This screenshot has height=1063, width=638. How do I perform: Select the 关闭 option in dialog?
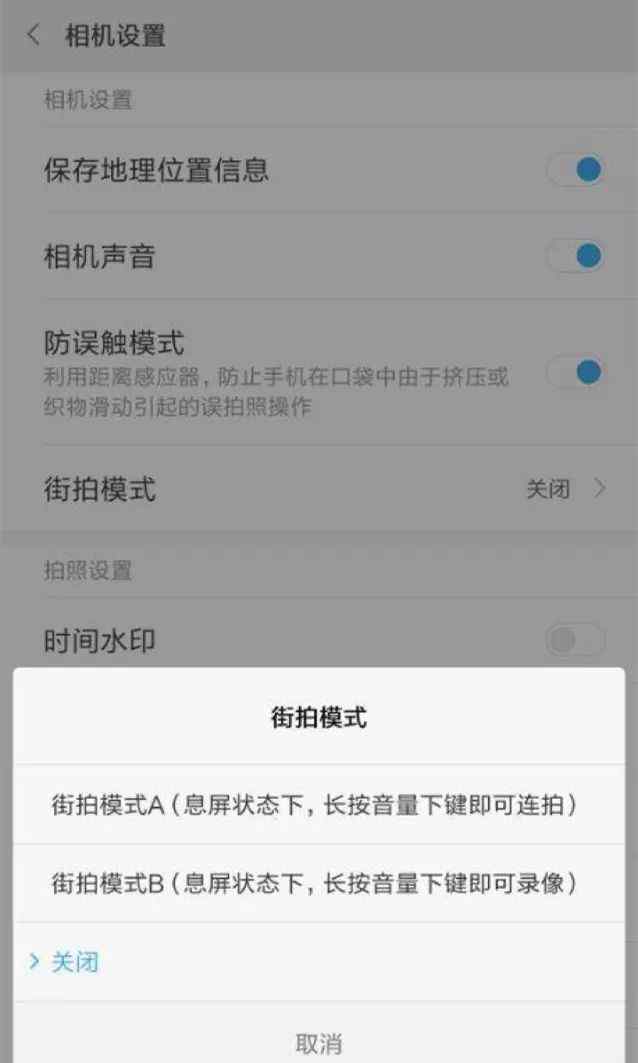[319, 962]
